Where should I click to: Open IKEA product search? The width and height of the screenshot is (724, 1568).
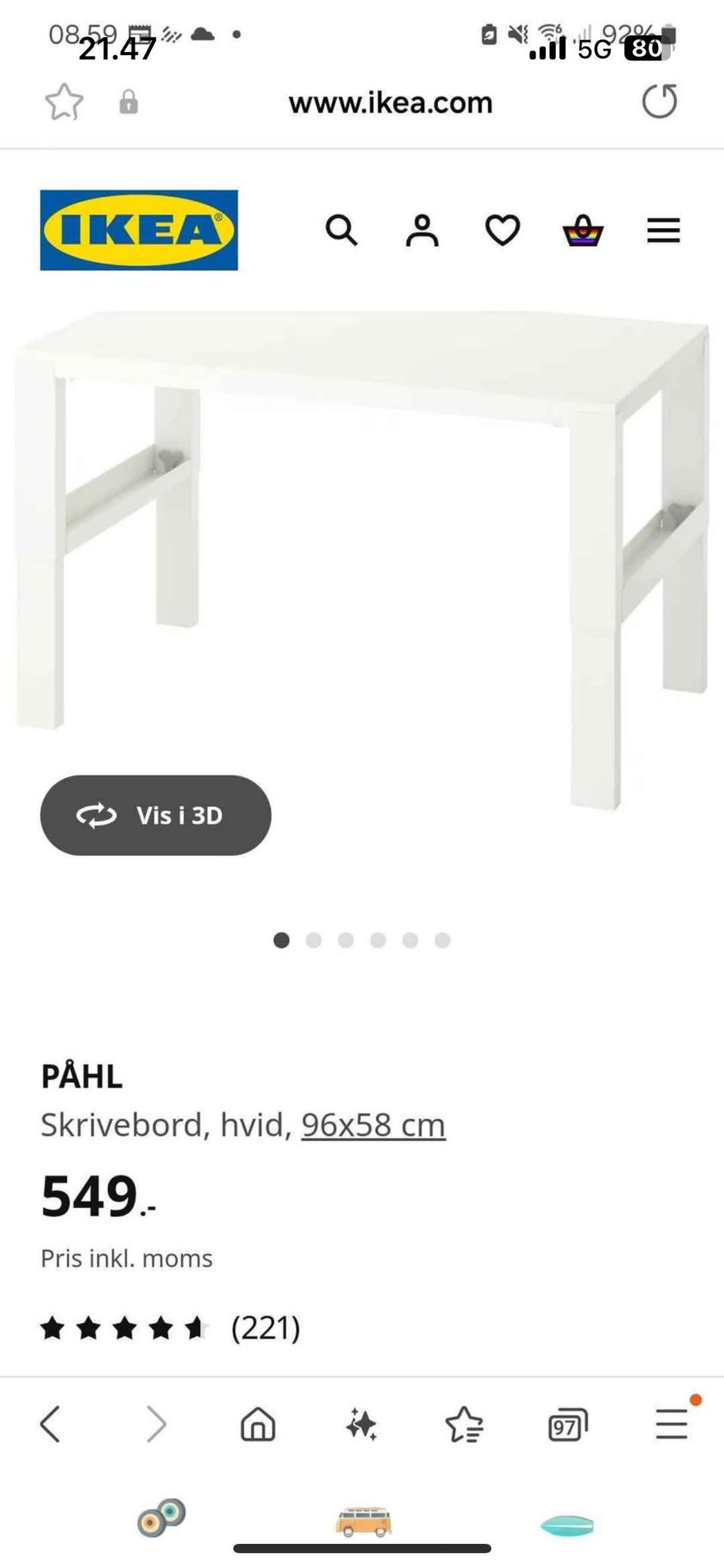[x=341, y=230]
